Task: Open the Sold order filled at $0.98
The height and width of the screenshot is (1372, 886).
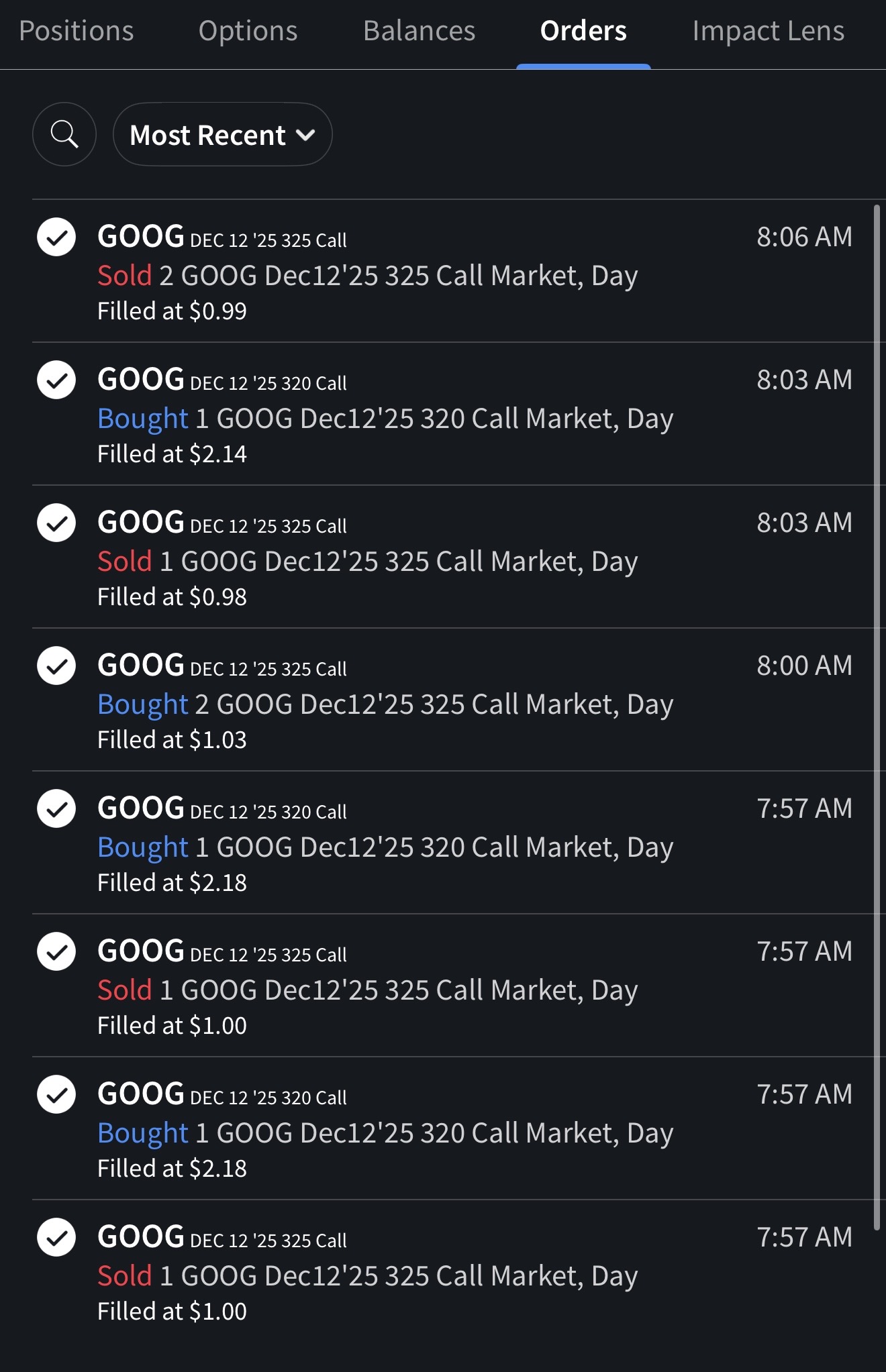Action: pyautogui.click(x=443, y=558)
